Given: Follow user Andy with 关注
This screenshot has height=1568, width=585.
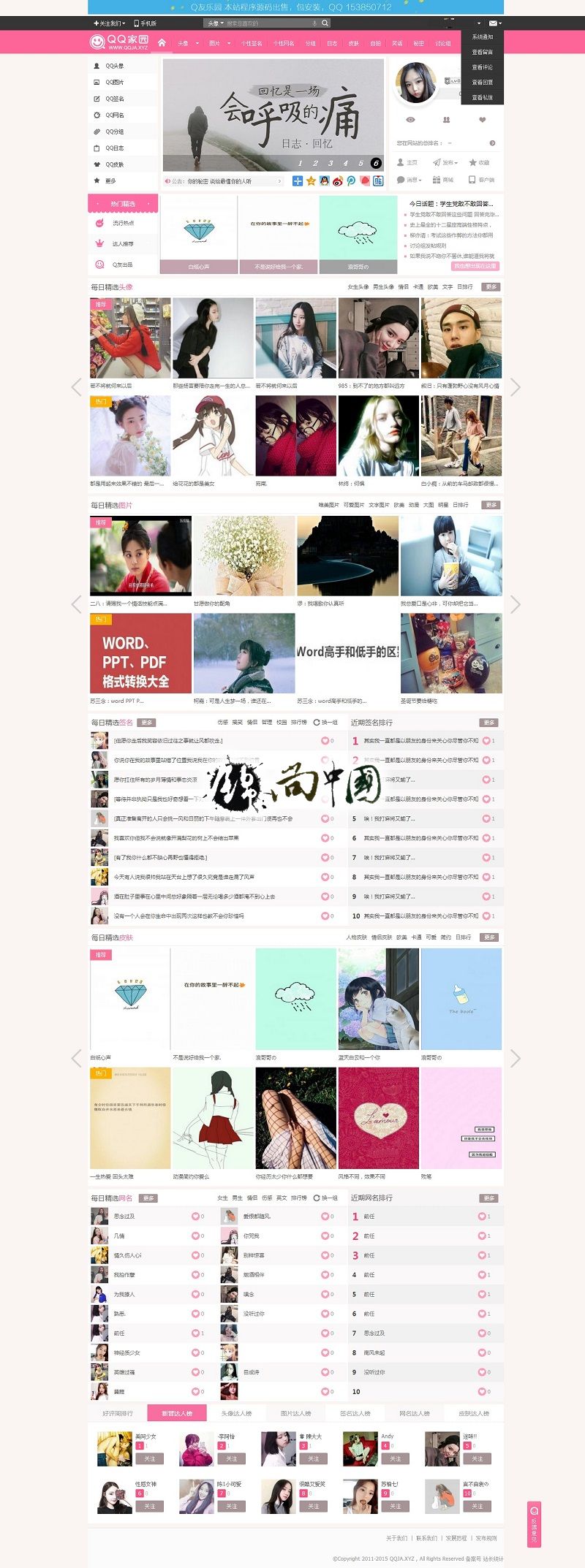Looking at the screenshot, I should 395,1458.
